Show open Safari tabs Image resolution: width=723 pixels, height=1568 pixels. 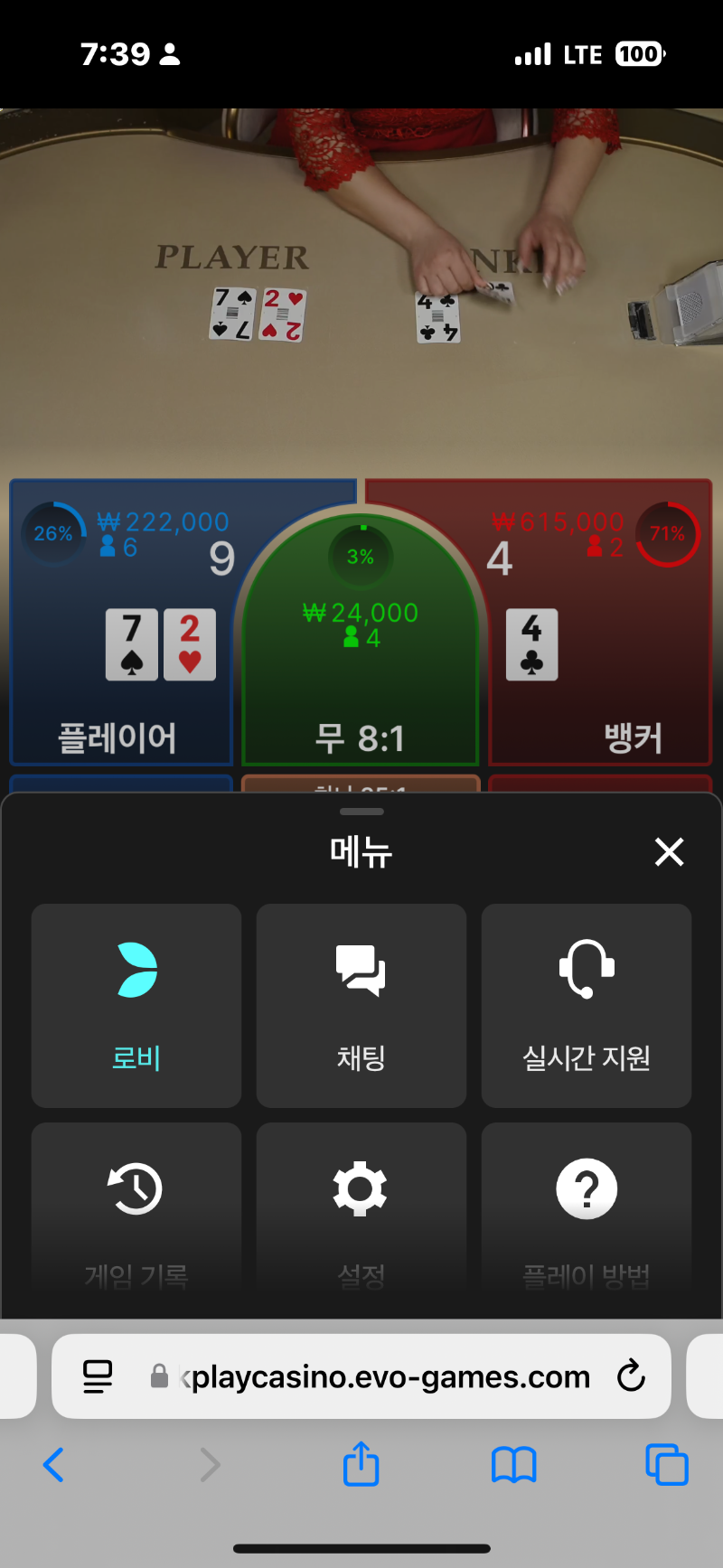pyautogui.click(x=667, y=1465)
